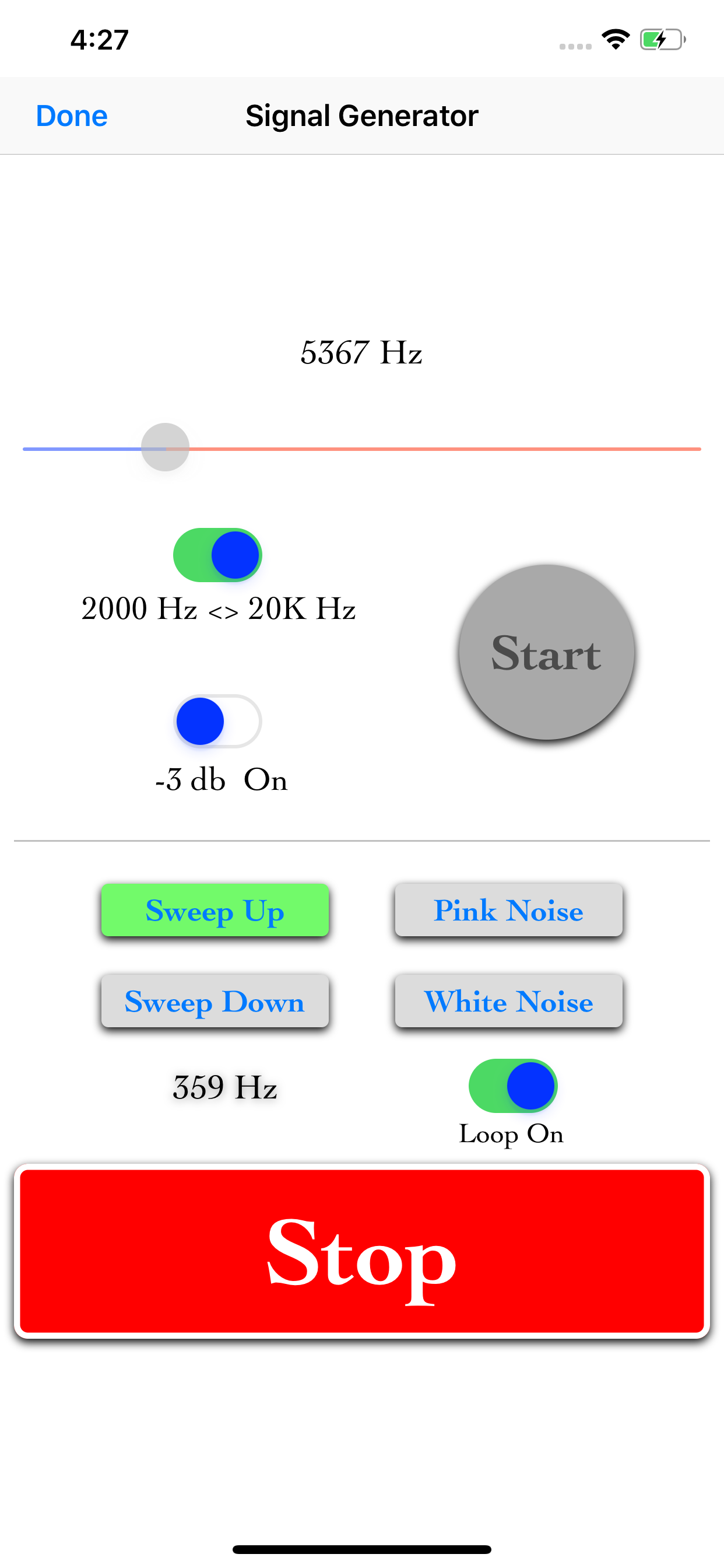The height and width of the screenshot is (1568, 724).
Task: Activate Pink Noise generation
Action: [x=509, y=911]
